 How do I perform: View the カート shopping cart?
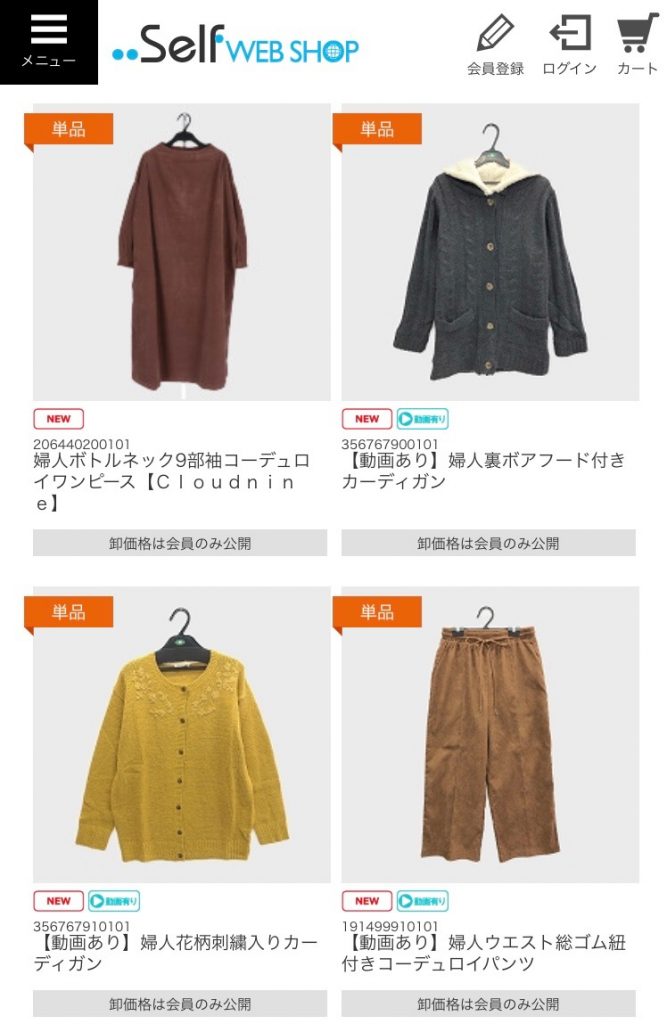click(637, 45)
